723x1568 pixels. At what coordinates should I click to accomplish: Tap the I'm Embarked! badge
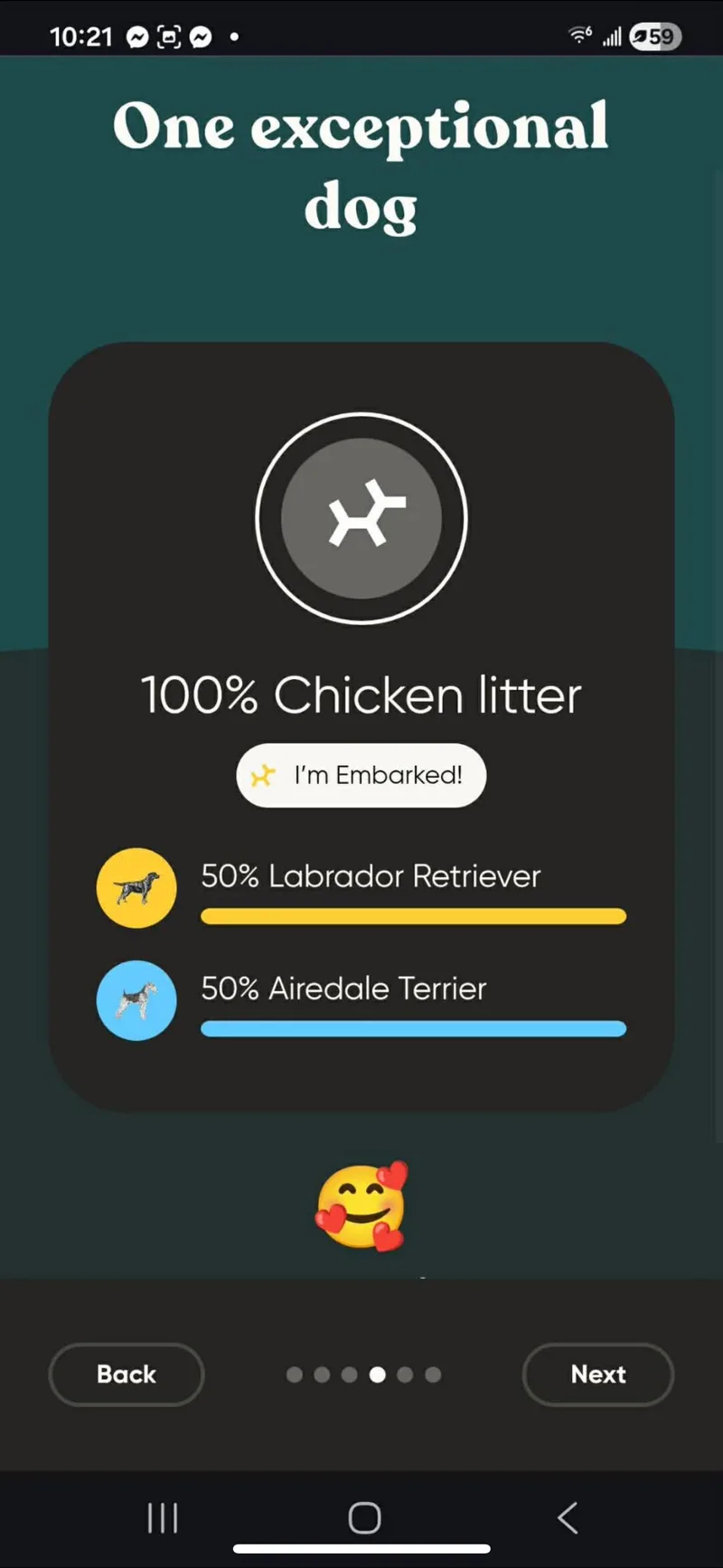pyautogui.click(x=361, y=775)
